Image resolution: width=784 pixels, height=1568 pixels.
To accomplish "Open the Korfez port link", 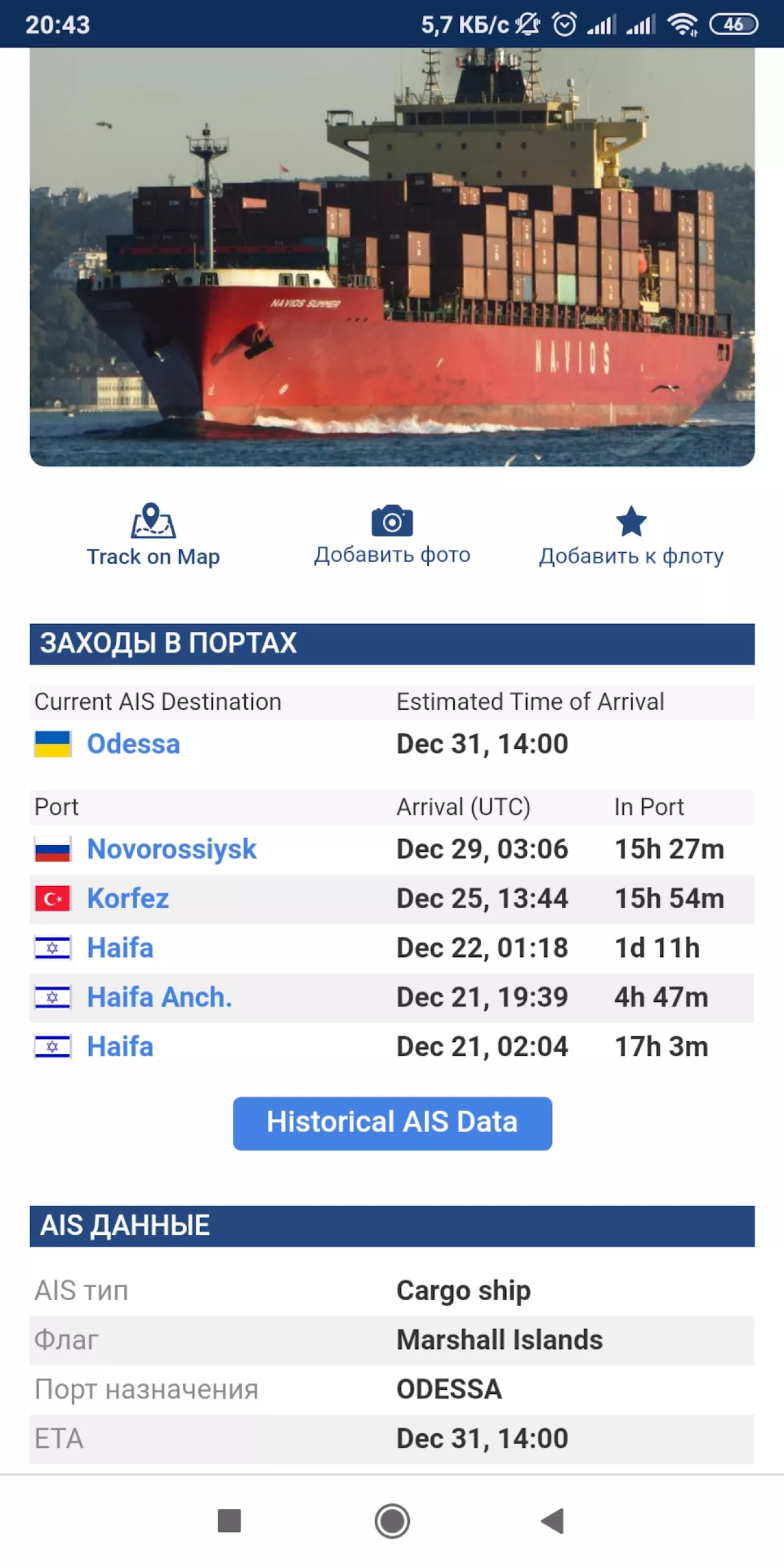I will point(128,899).
